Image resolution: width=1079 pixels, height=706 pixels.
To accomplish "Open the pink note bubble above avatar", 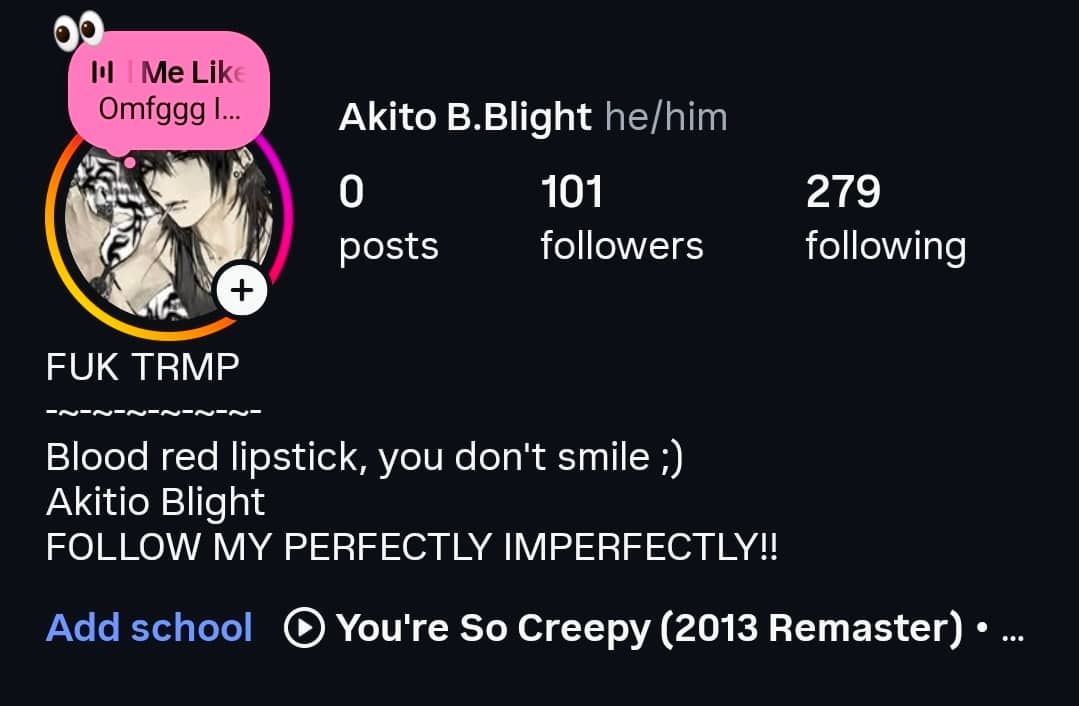I will [169, 91].
